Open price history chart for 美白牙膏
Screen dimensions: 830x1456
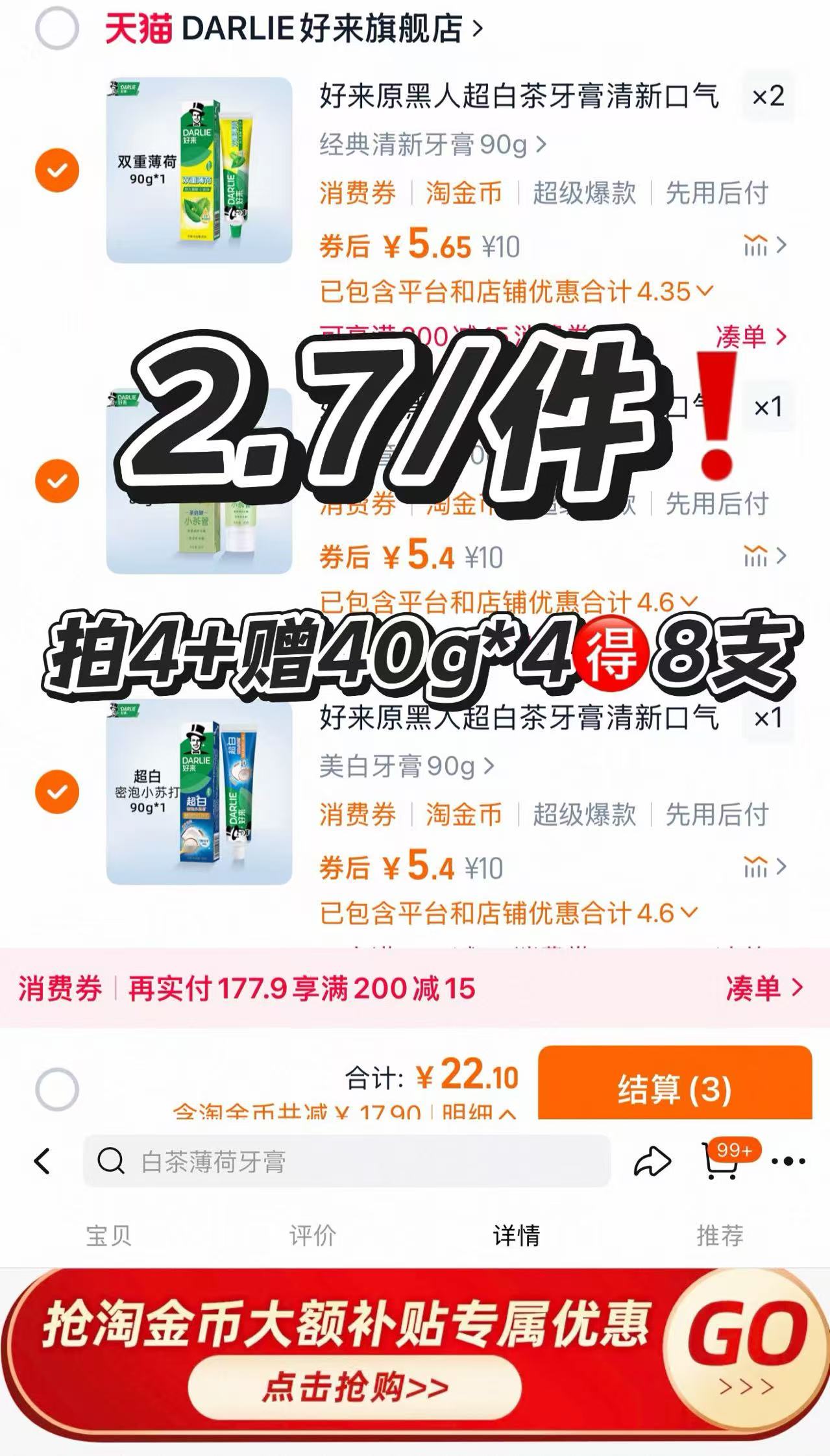tap(756, 866)
